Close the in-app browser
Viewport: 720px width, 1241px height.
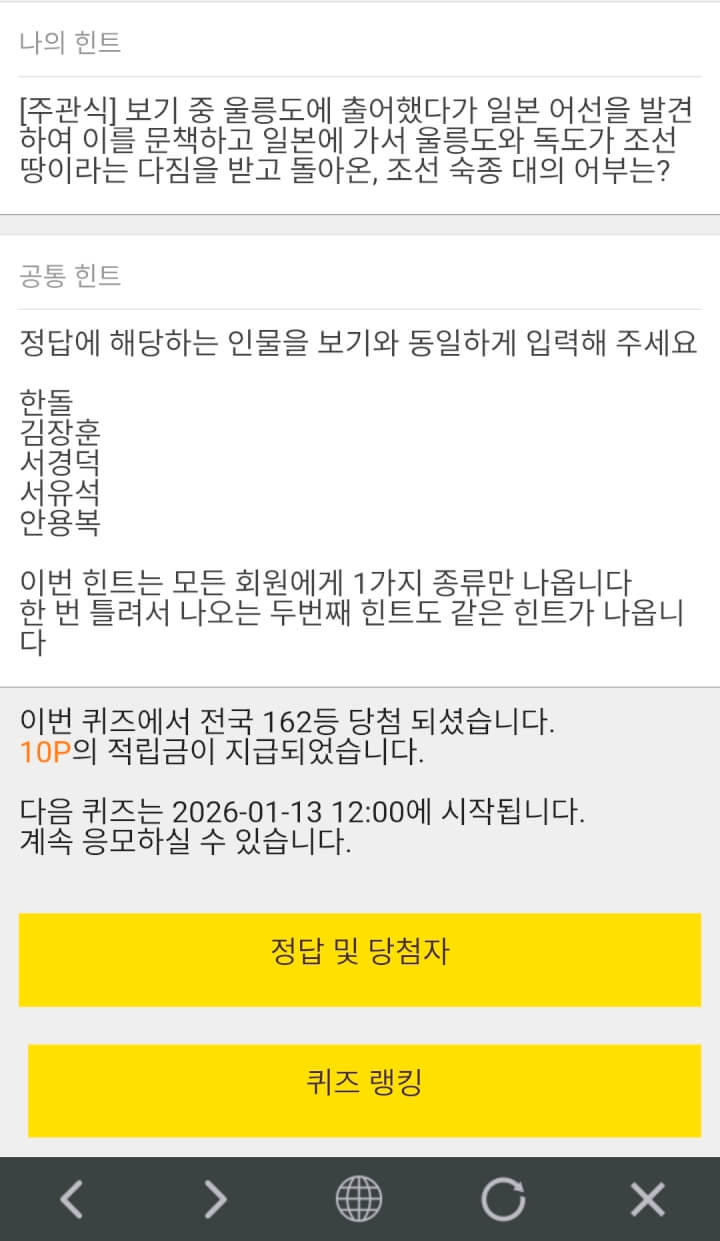(647, 1198)
